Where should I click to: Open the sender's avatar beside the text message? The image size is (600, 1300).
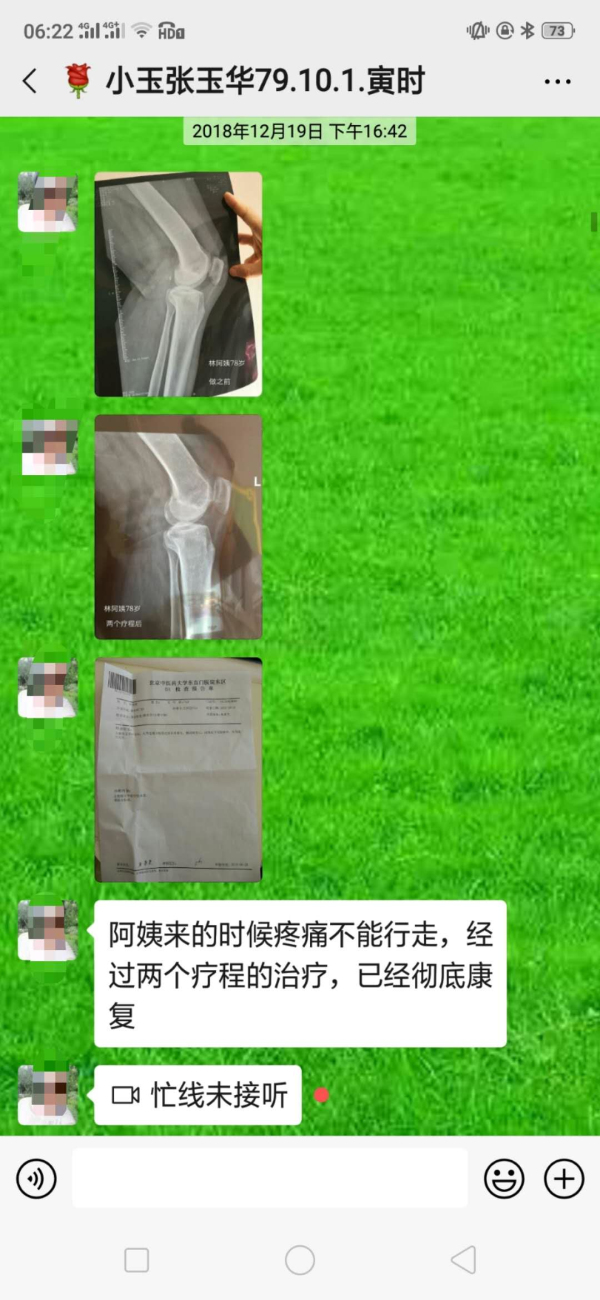pos(47,930)
